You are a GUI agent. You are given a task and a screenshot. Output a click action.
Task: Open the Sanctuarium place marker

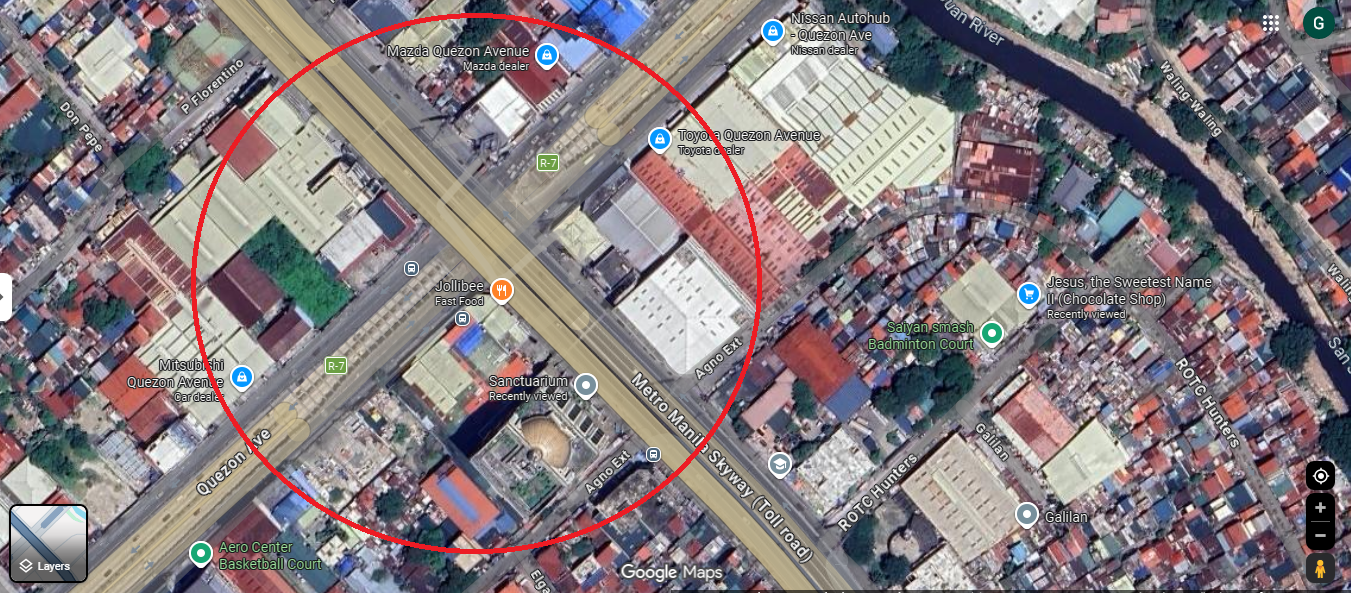(x=587, y=385)
